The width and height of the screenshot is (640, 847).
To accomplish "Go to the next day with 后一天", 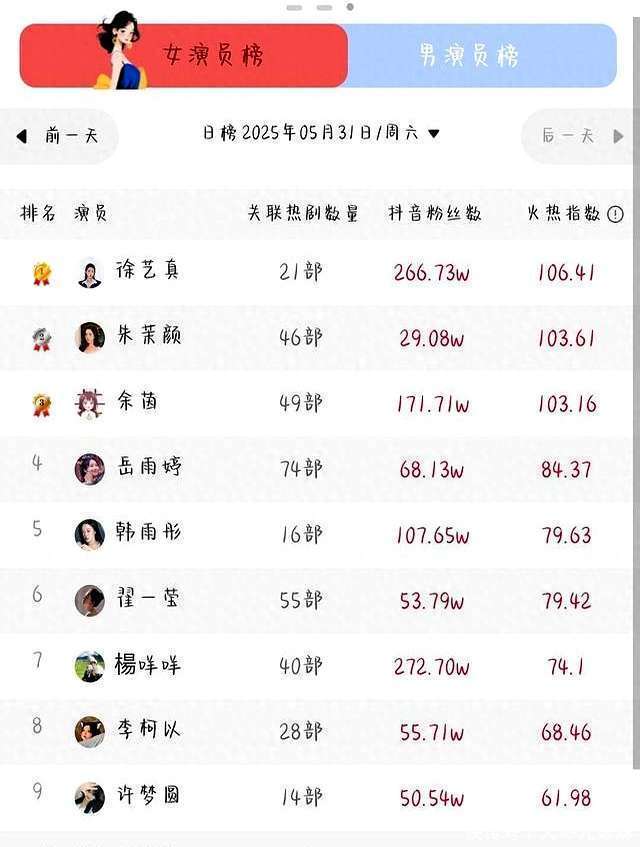I will [x=578, y=135].
